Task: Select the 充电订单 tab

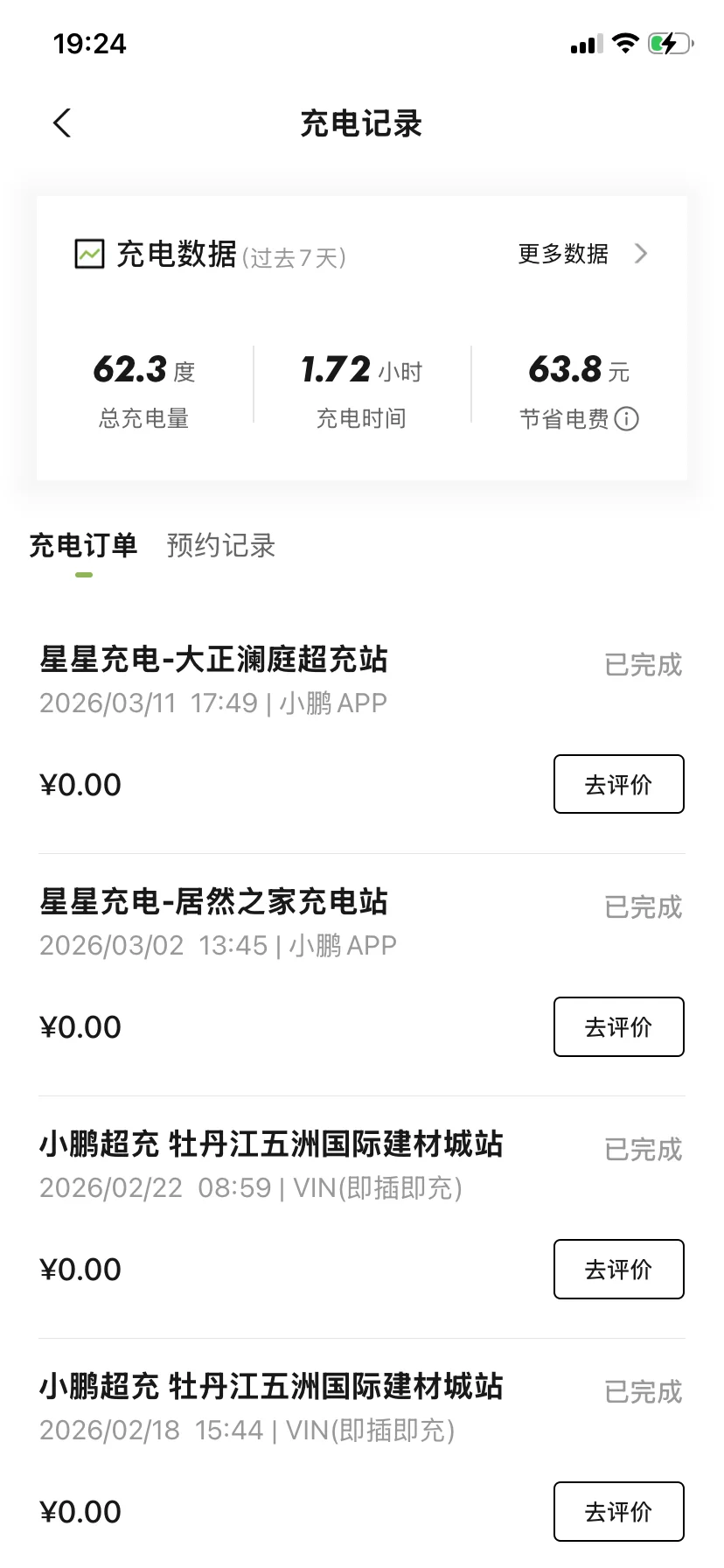Action: (83, 546)
